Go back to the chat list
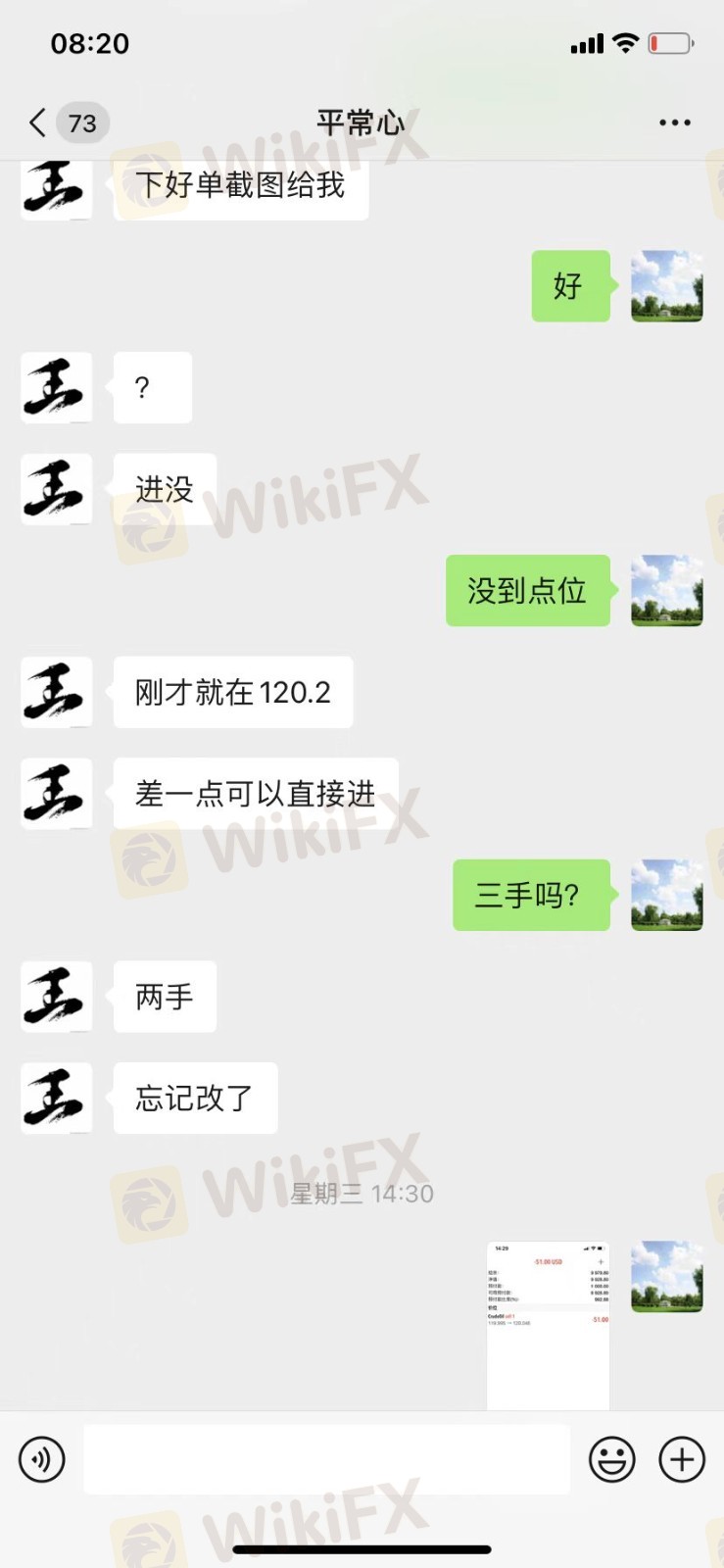This screenshot has height=1568, width=724. [39, 123]
